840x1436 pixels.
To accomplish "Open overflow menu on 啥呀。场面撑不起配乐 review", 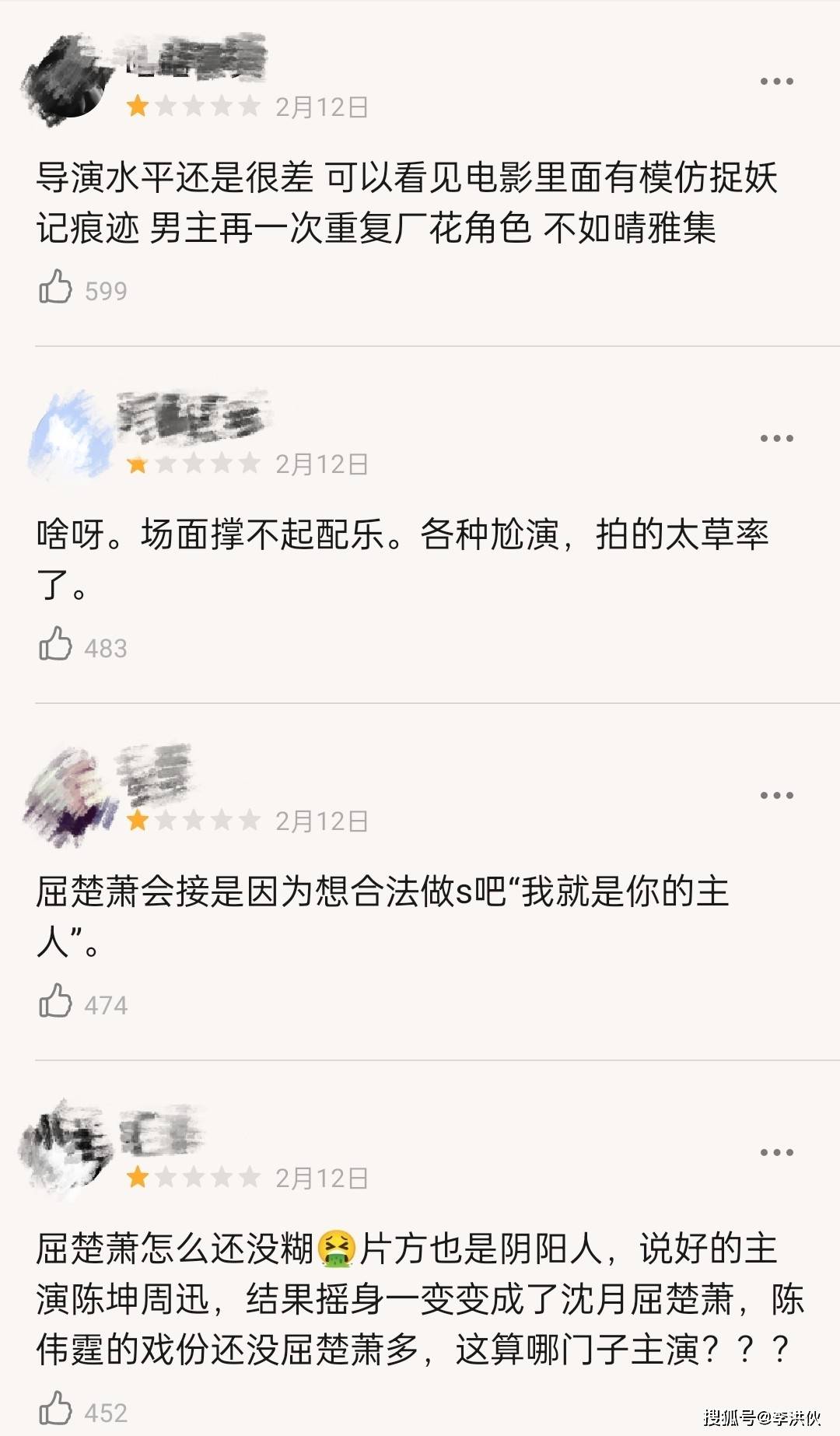I will [x=776, y=439].
